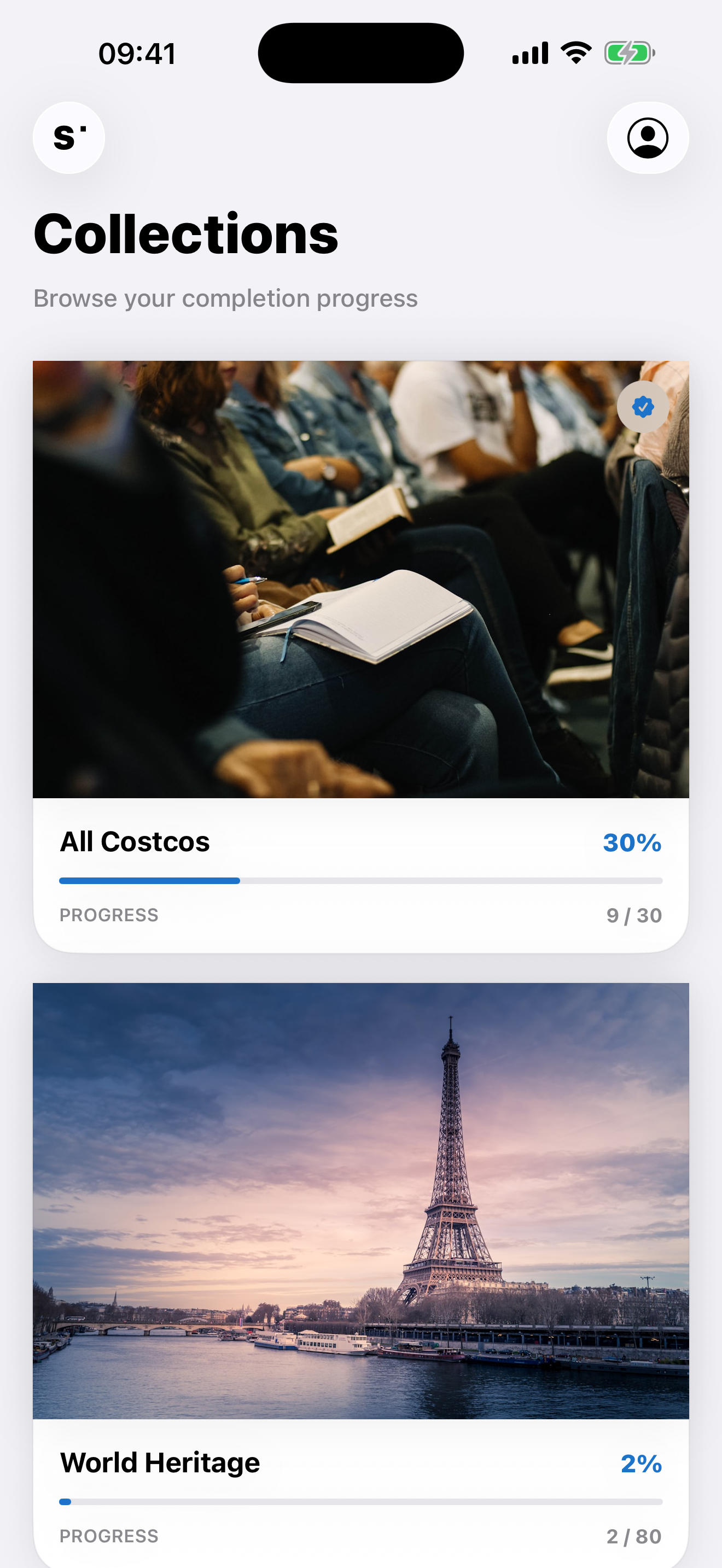Open the All Costcos collection card

pos(361,657)
